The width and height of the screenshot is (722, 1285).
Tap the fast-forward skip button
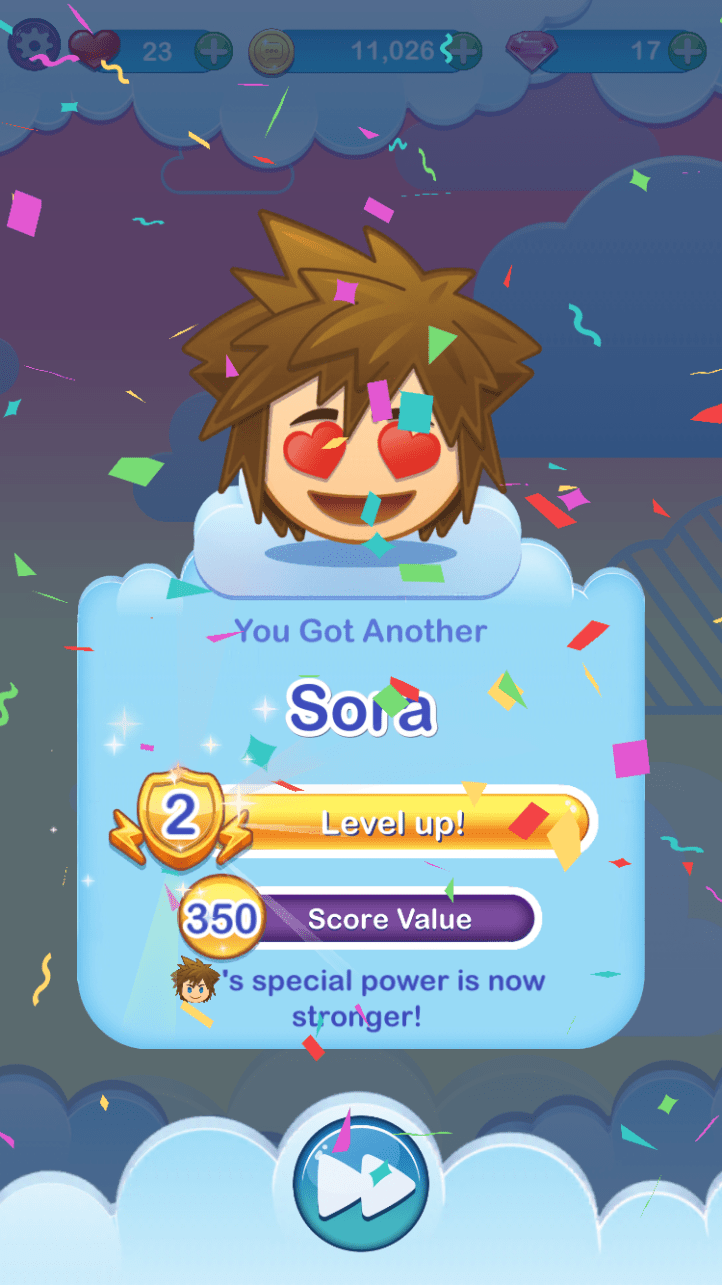[361, 1185]
